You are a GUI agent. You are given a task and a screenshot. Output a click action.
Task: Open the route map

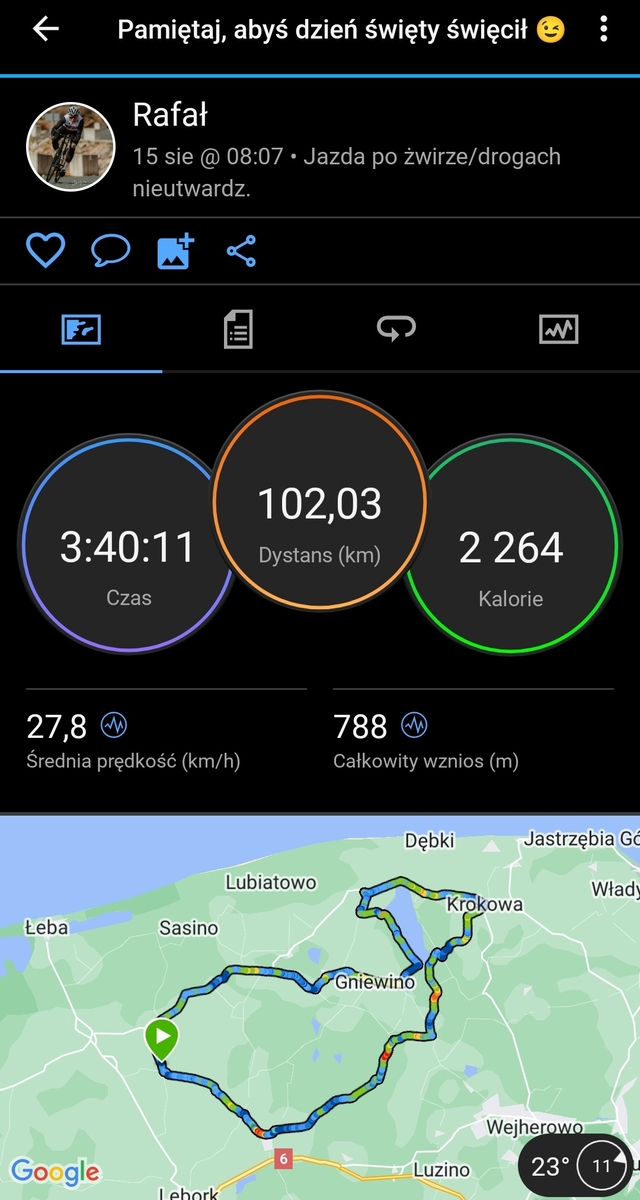coord(320,1007)
